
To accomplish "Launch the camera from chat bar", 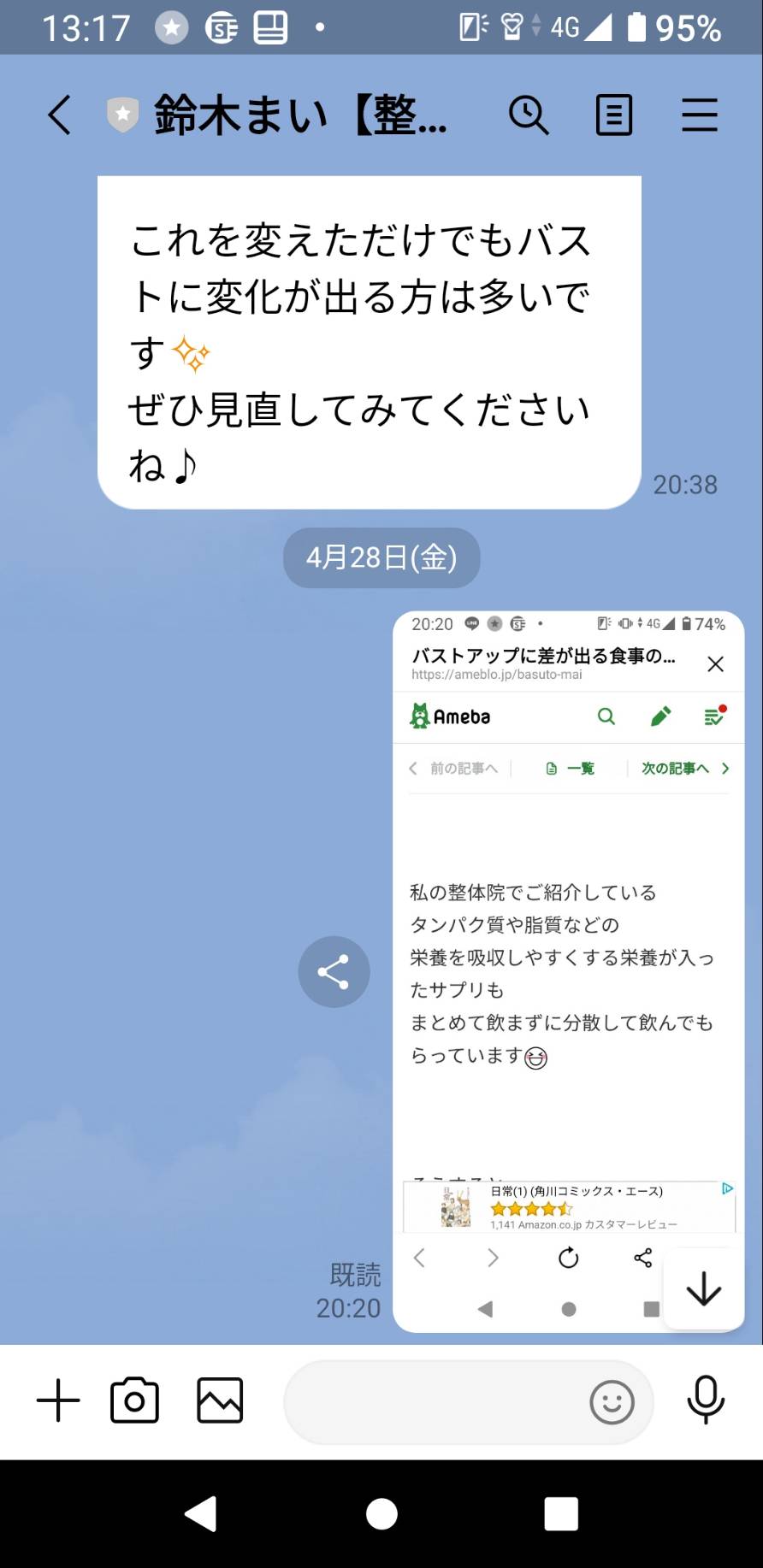I will [135, 1400].
